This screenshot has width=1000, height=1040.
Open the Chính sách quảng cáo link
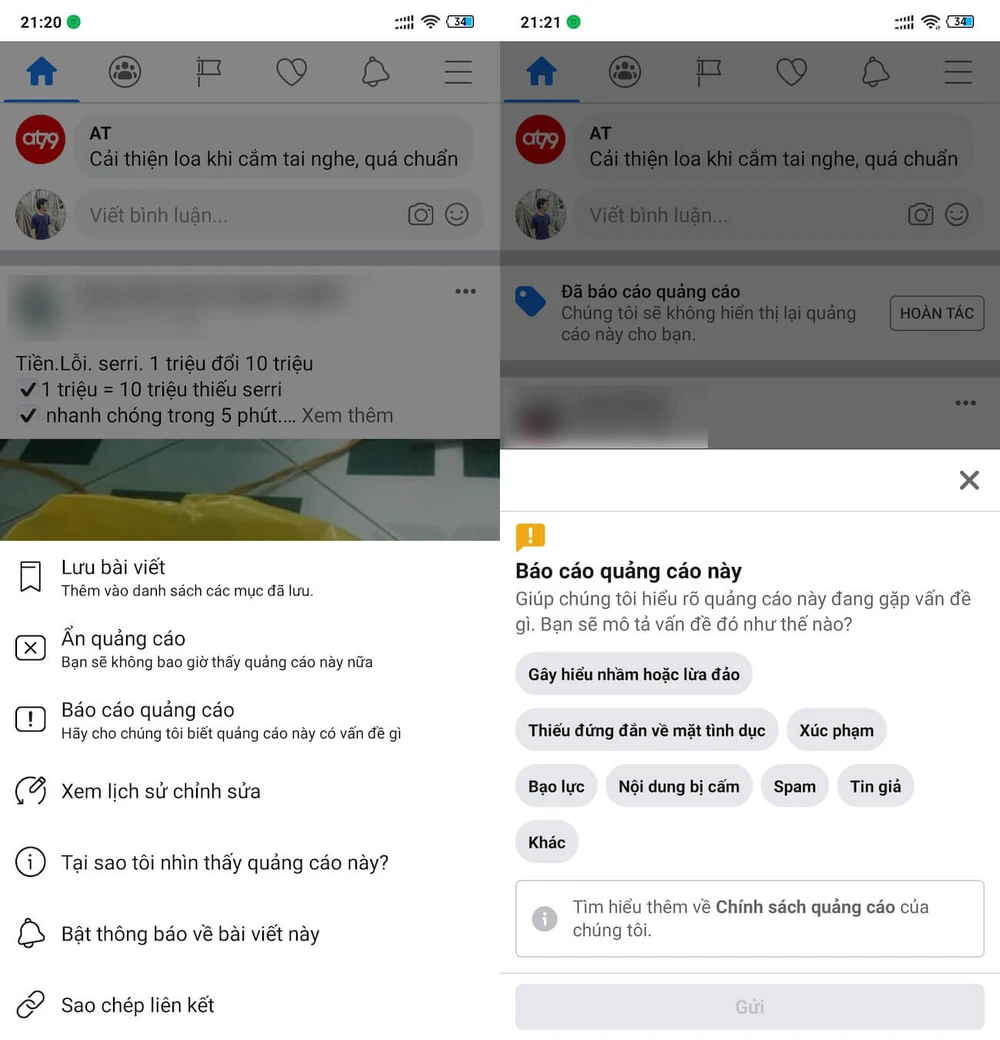click(805, 907)
